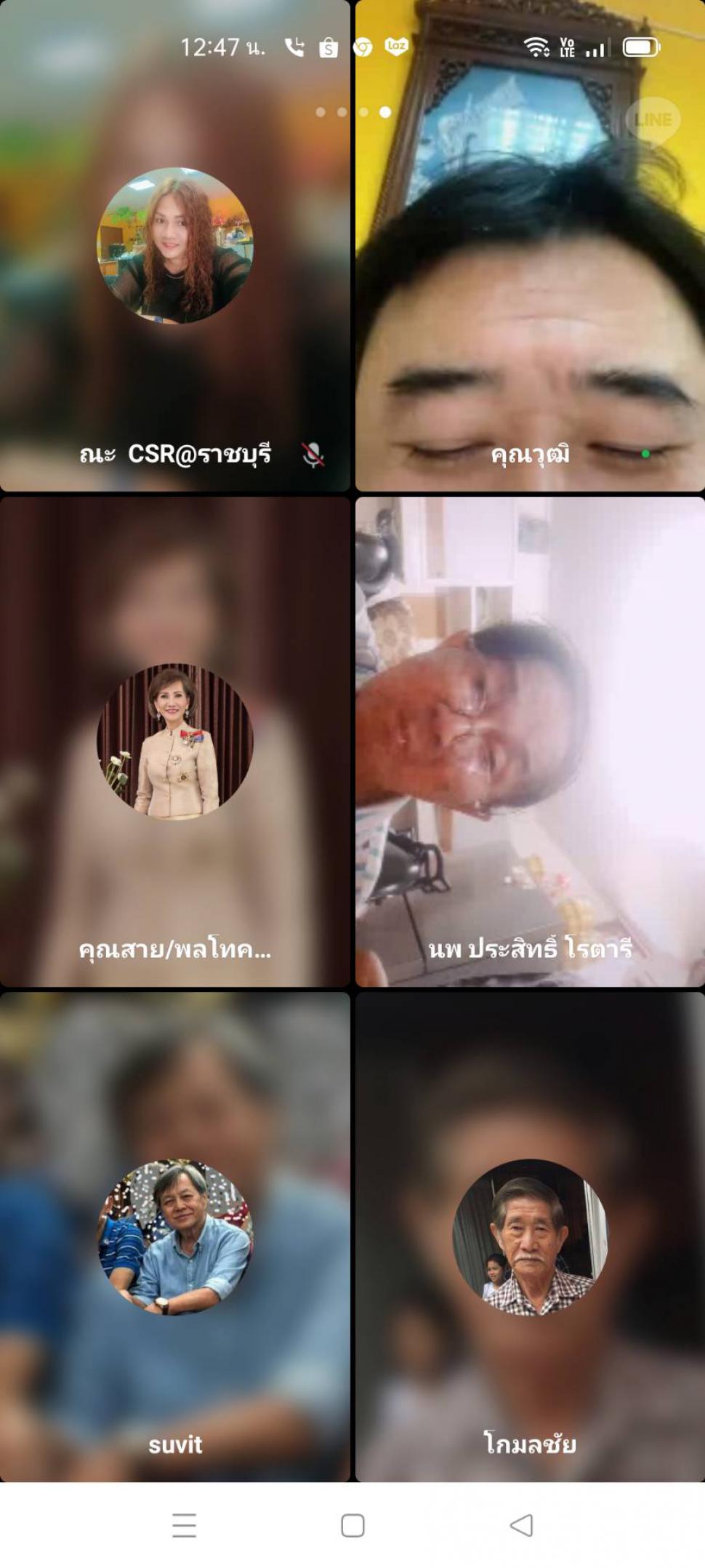Select the suvit participant tile

(x=174, y=1236)
